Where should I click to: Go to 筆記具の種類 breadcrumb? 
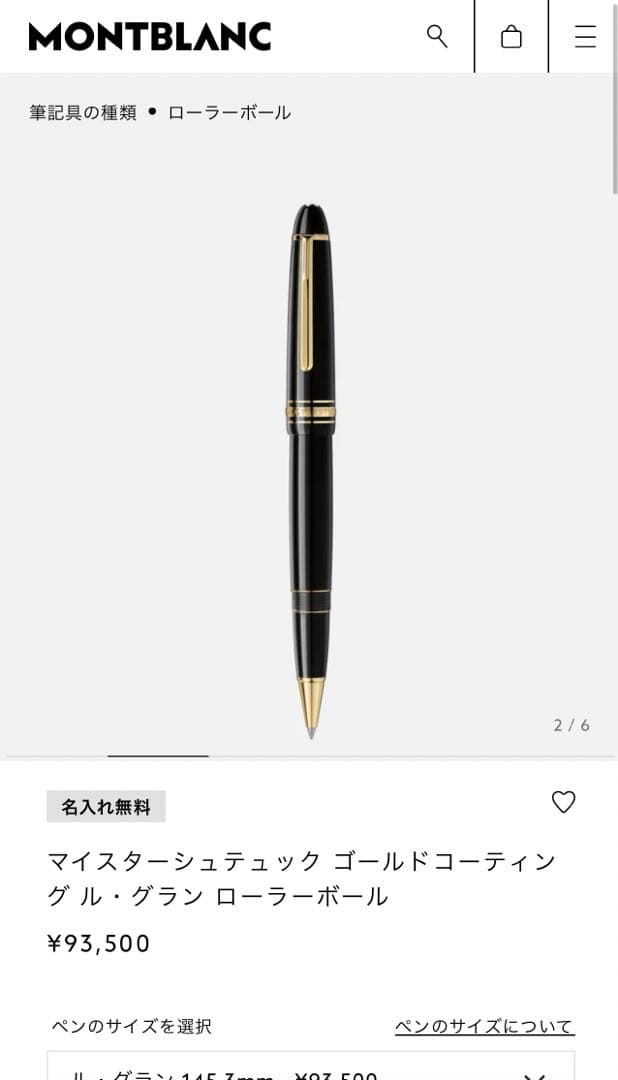click(83, 113)
